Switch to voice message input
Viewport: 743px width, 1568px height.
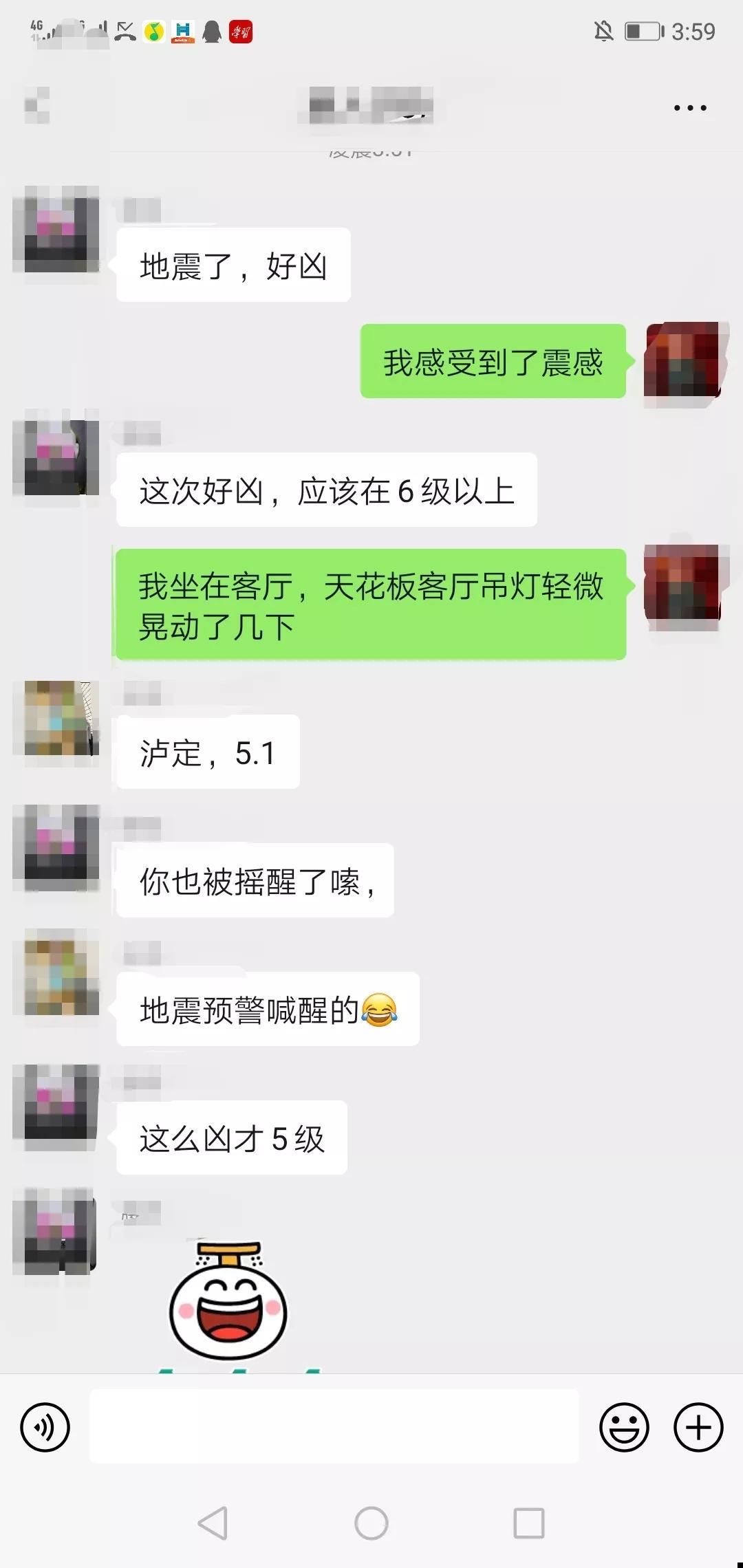[45, 1427]
